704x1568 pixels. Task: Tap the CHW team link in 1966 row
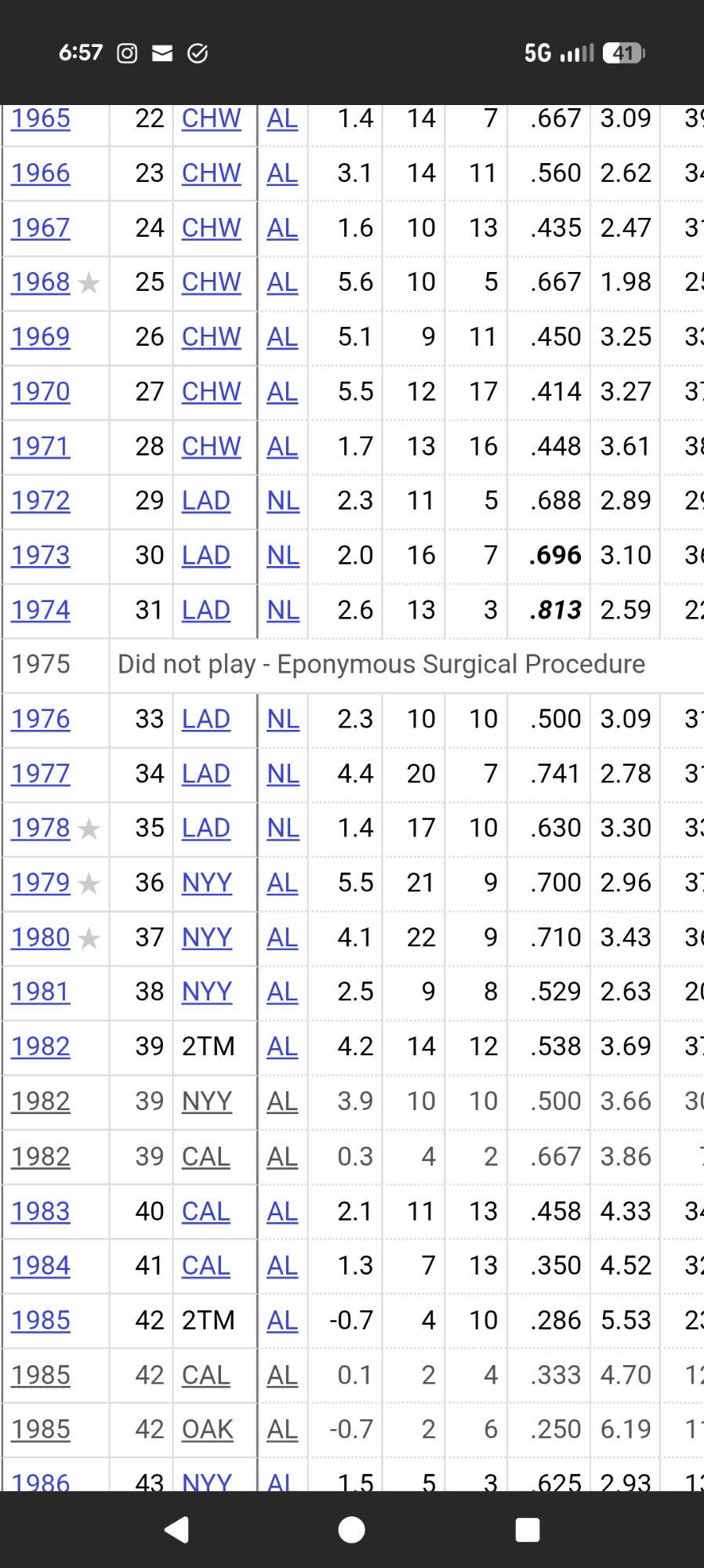[x=211, y=173]
